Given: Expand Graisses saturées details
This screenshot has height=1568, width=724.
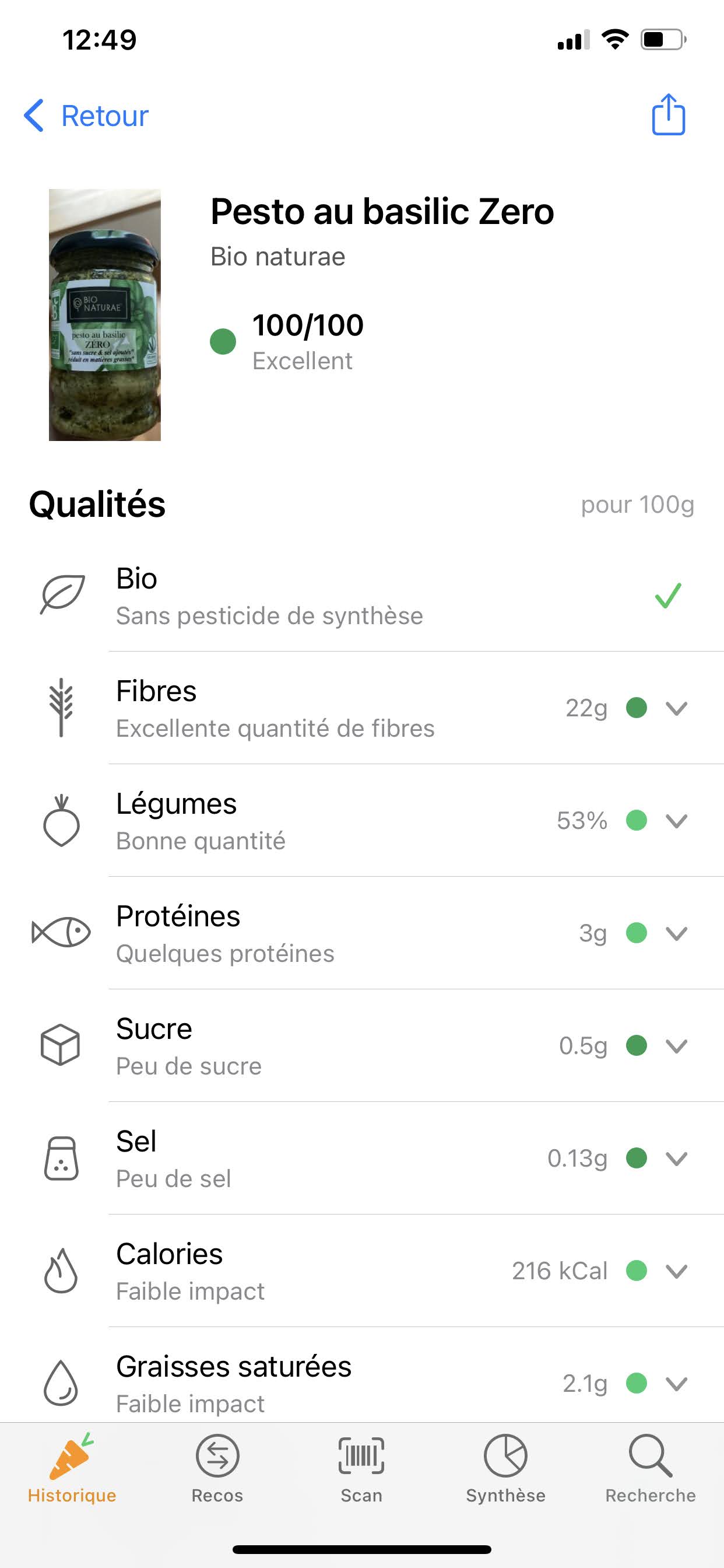Looking at the screenshot, I should (x=676, y=1384).
